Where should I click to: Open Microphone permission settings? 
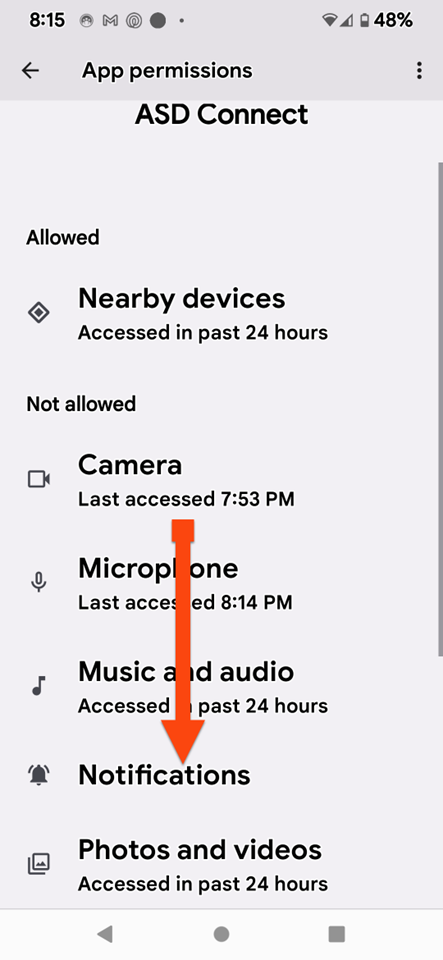tap(222, 583)
